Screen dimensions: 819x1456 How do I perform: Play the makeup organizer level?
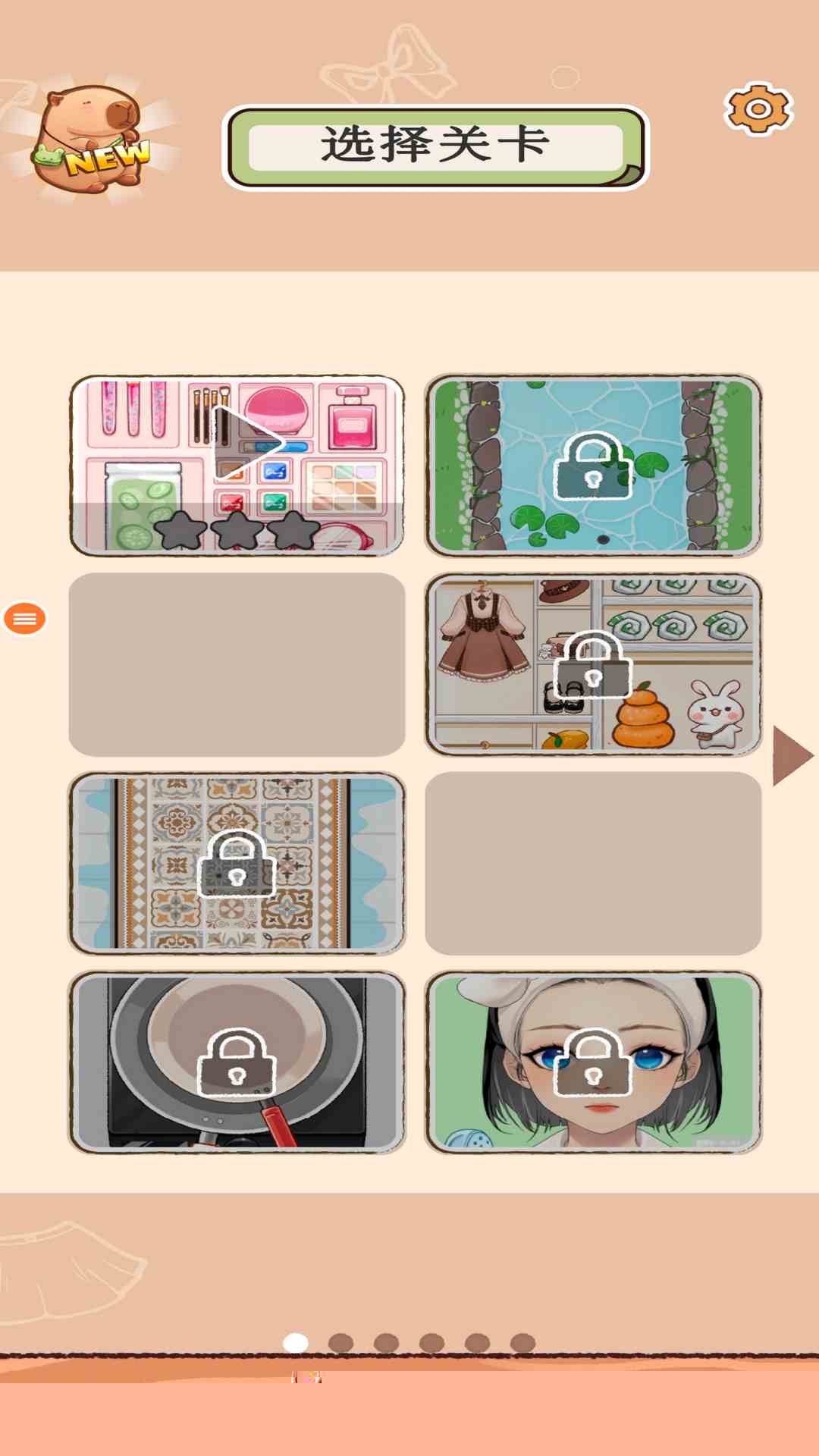point(237,466)
